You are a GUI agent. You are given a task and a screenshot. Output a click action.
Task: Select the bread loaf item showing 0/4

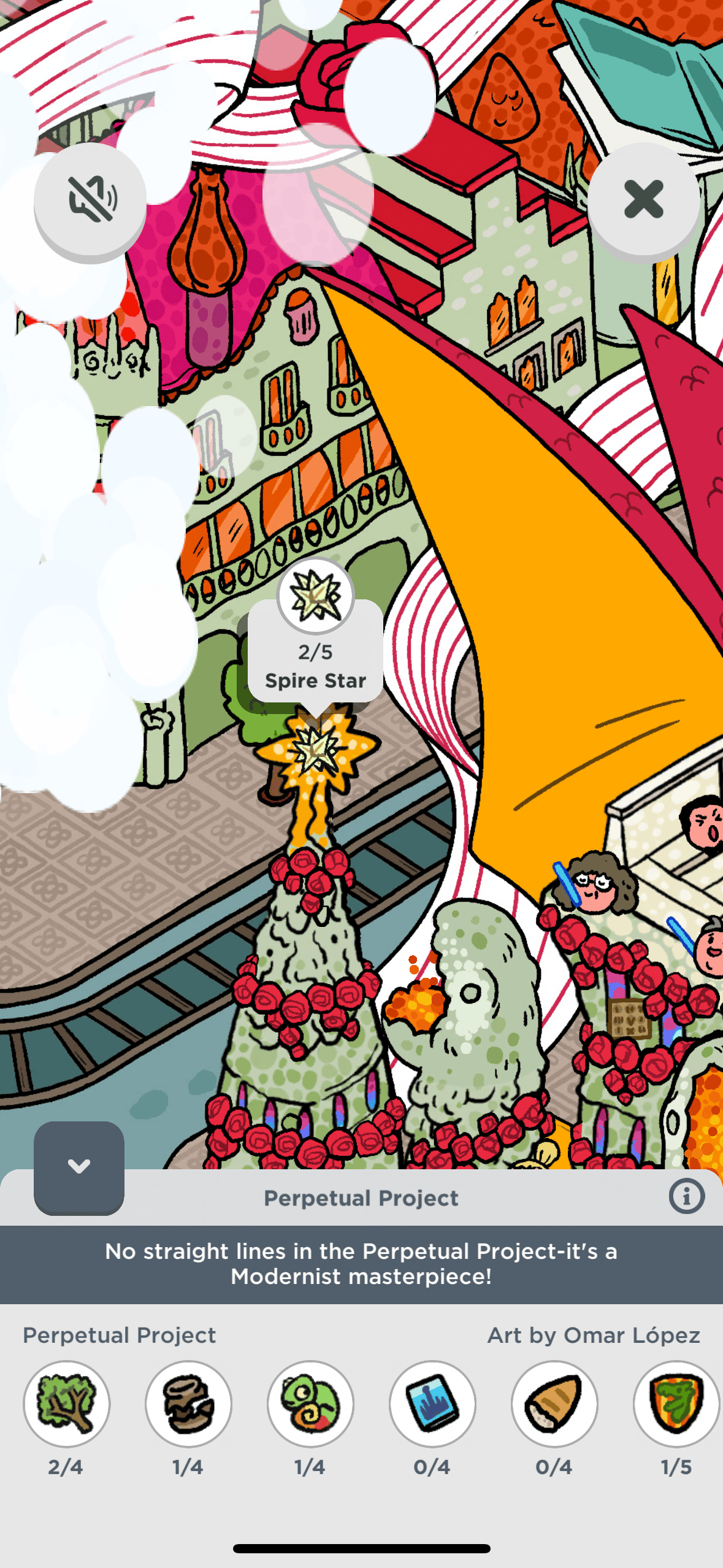554,1404
